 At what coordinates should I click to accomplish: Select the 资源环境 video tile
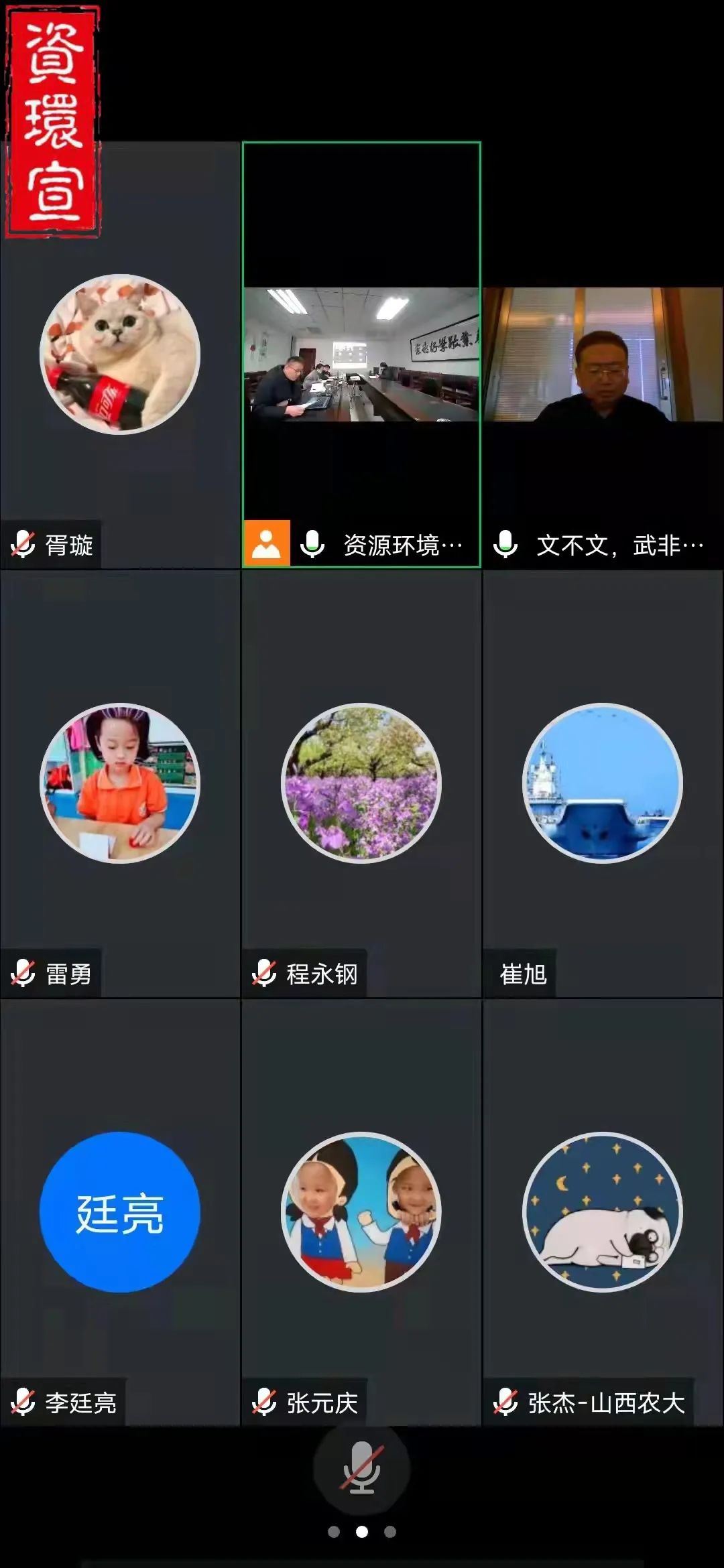tap(361, 354)
